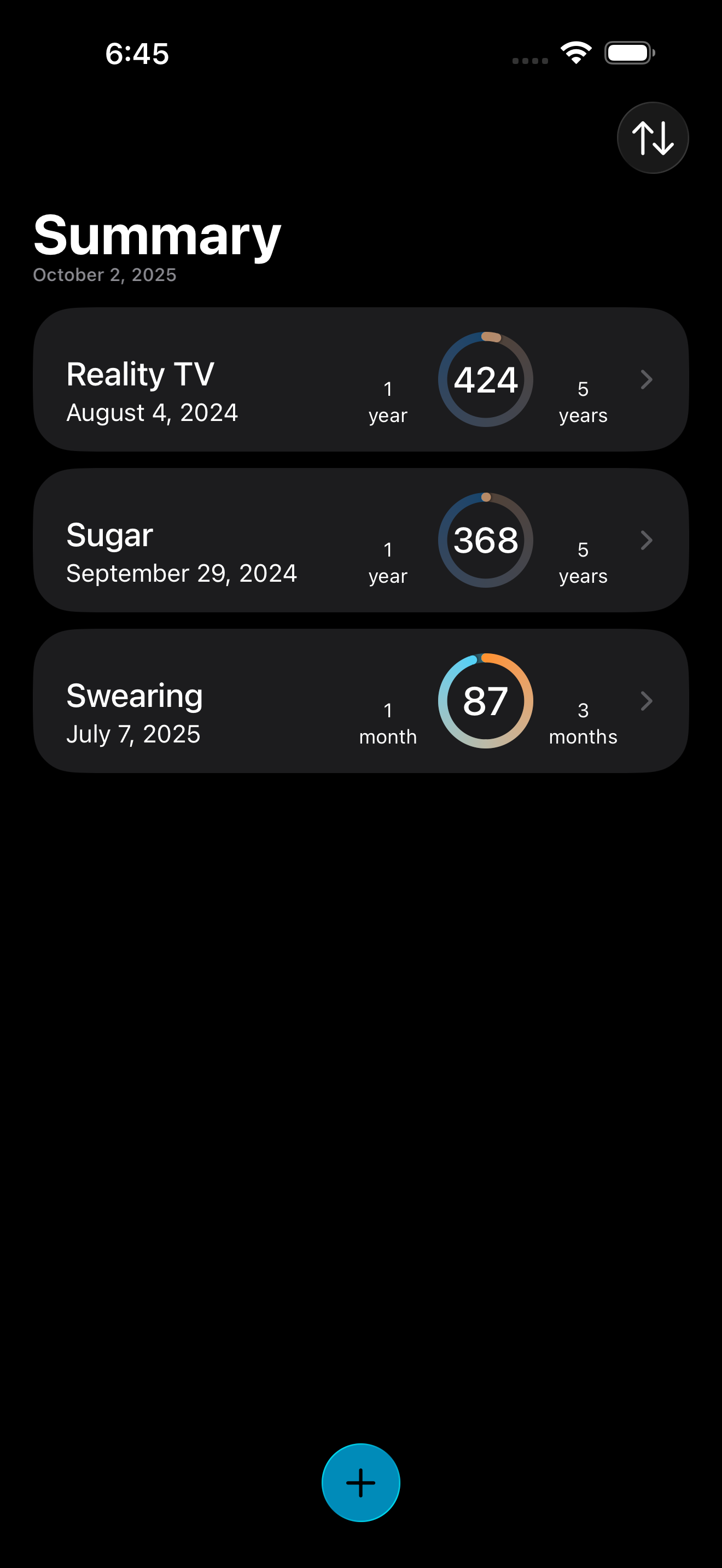The image size is (722, 1568).
Task: Expand the Swearing card chevron
Action: coord(647,701)
